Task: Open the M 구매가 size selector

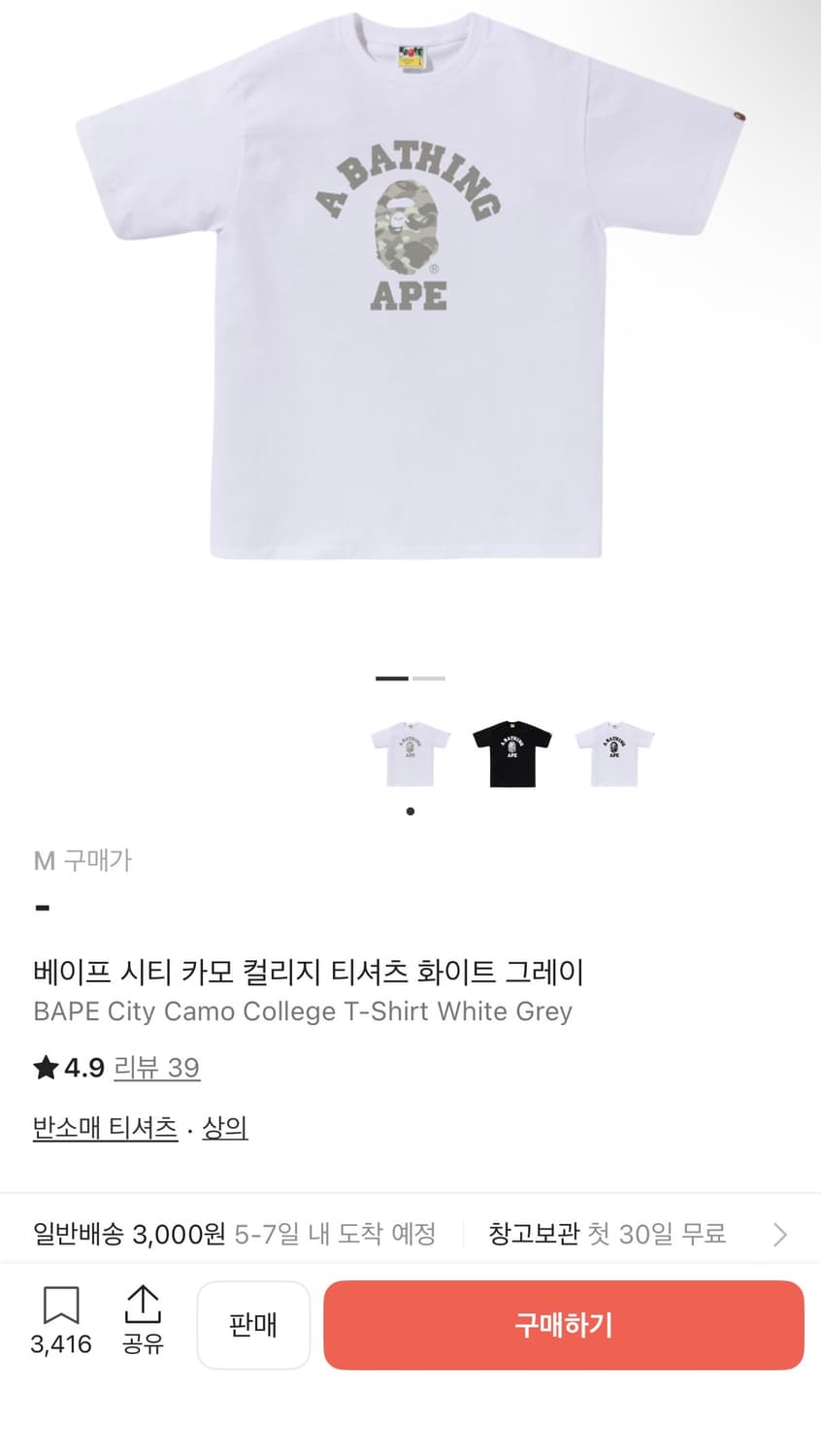Action: (83, 860)
